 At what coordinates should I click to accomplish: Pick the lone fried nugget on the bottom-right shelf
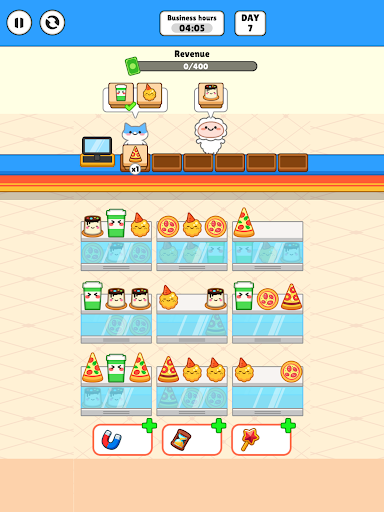[244, 370]
